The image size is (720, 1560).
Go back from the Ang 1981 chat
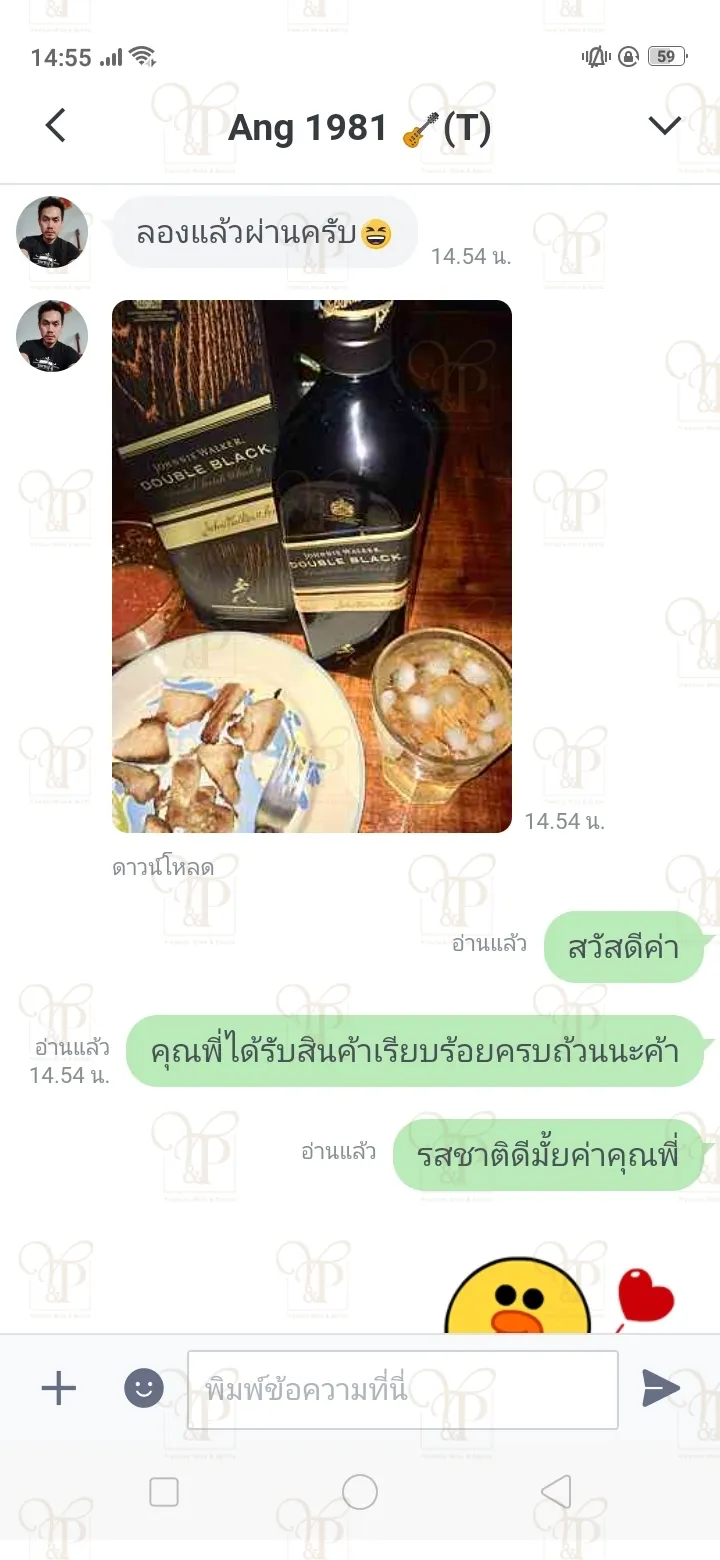56,126
